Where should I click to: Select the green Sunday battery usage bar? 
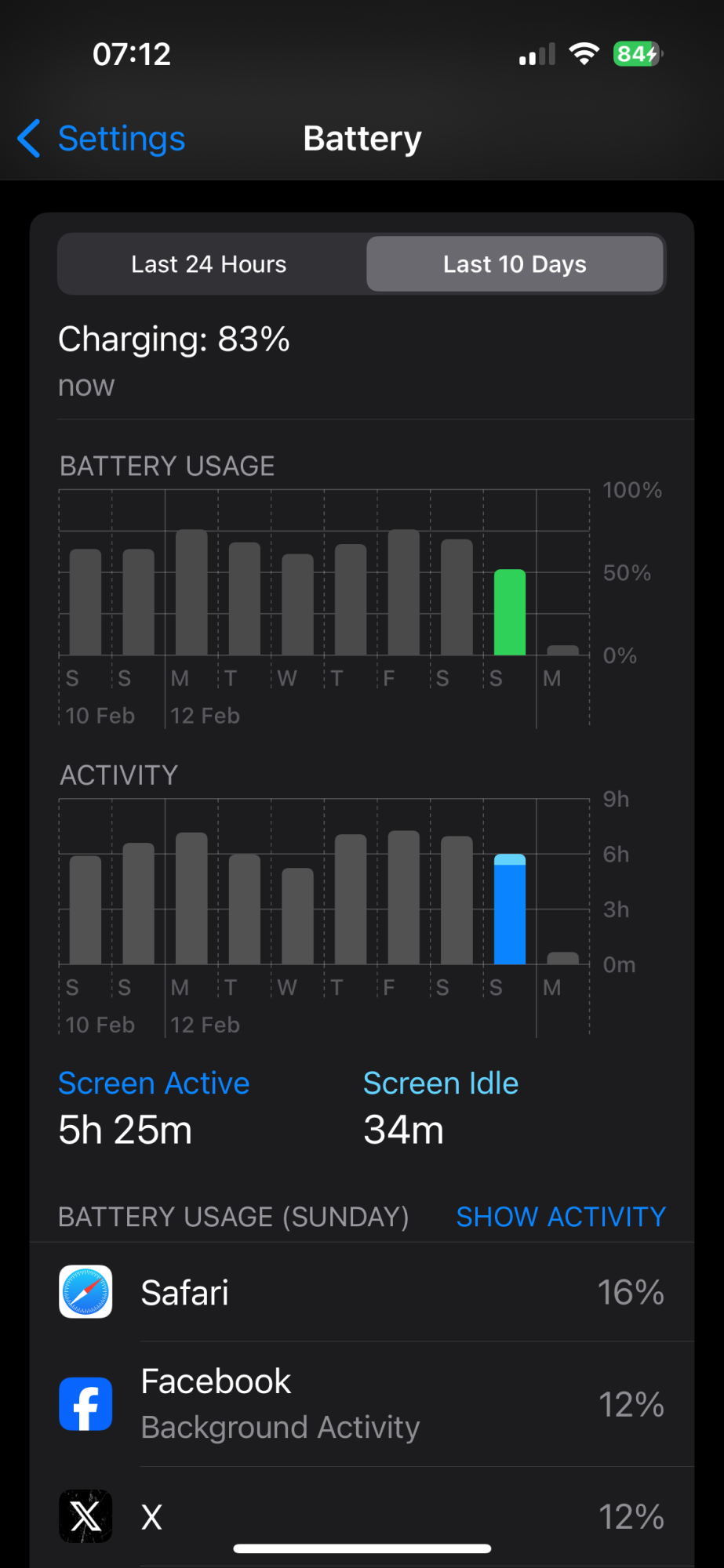510,612
